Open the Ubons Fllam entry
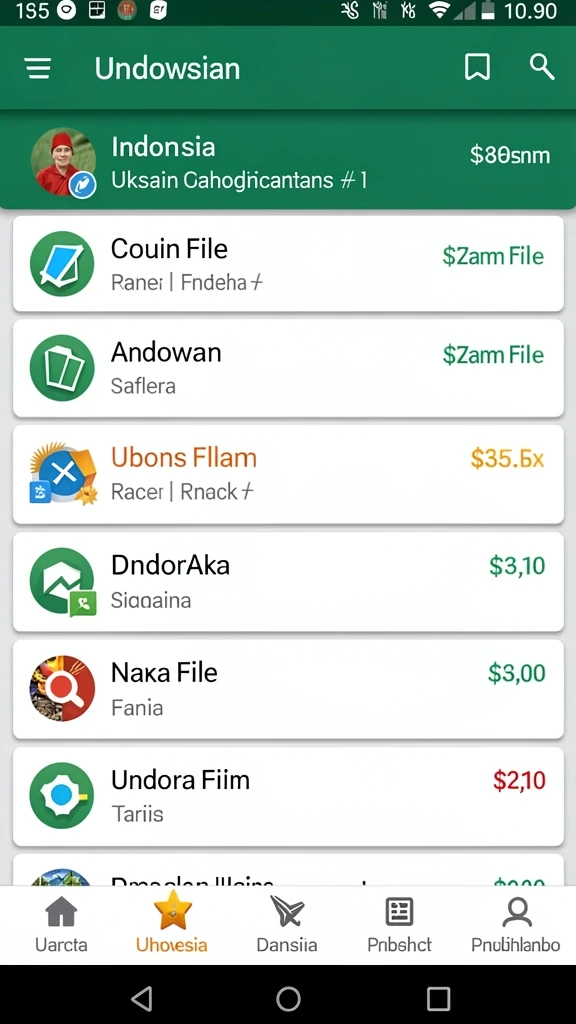This screenshot has height=1024, width=576. tap(288, 474)
